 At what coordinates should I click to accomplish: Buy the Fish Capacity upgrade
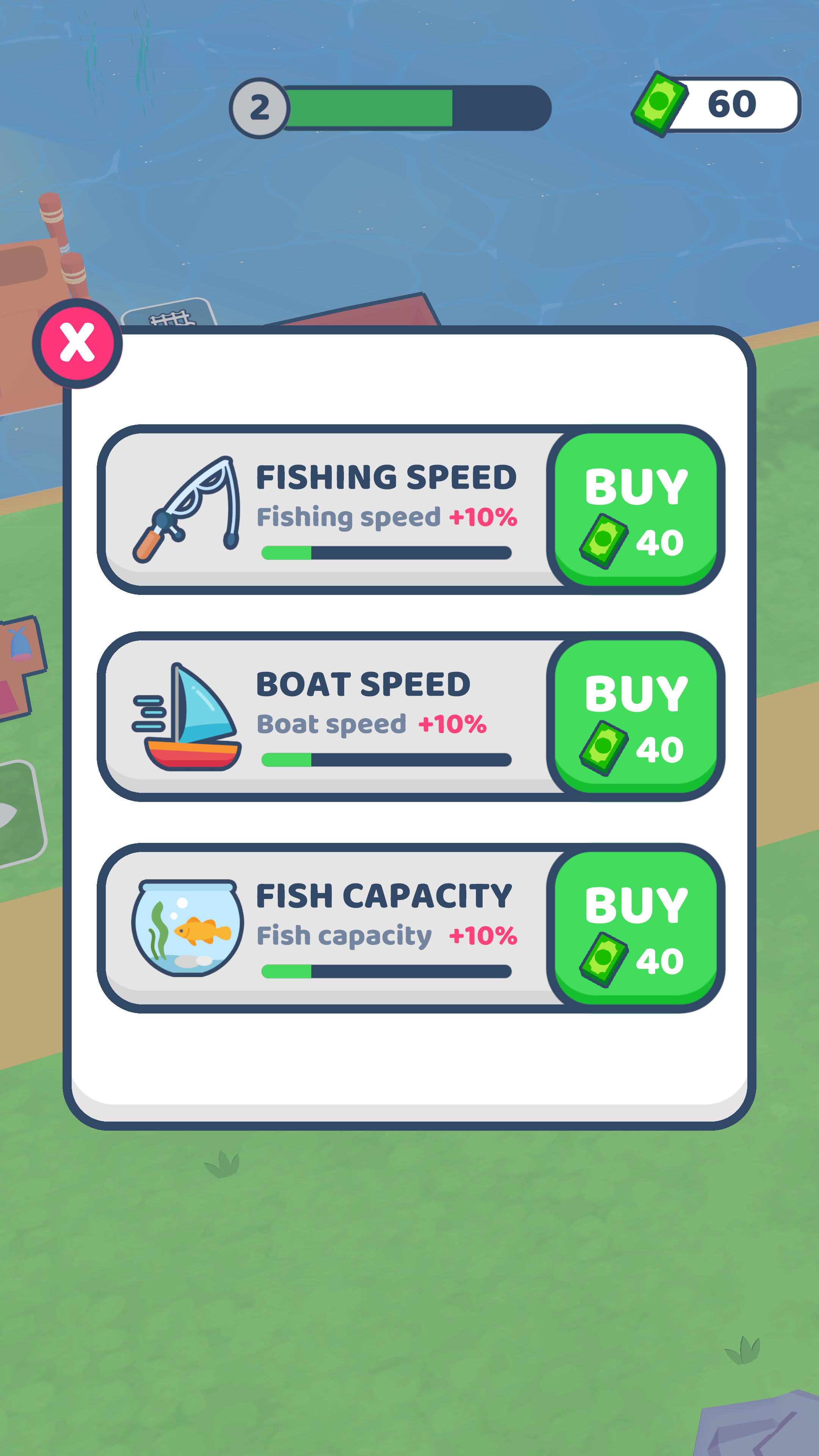click(x=635, y=928)
